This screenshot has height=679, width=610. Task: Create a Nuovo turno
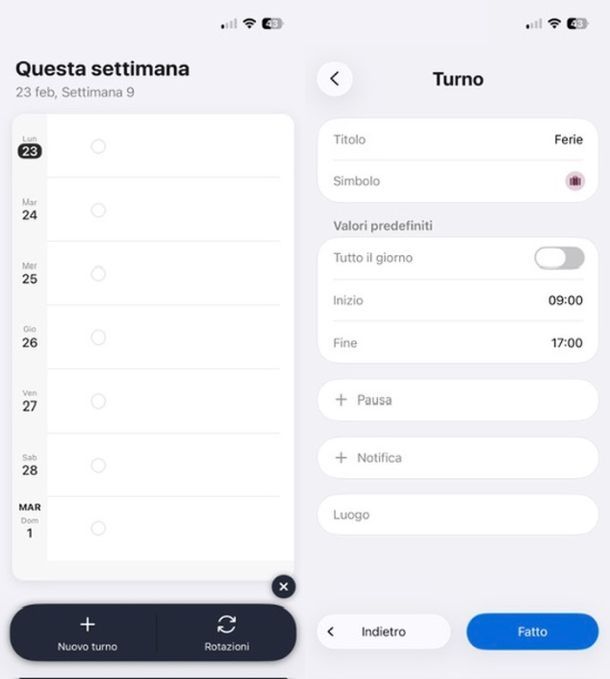87,633
